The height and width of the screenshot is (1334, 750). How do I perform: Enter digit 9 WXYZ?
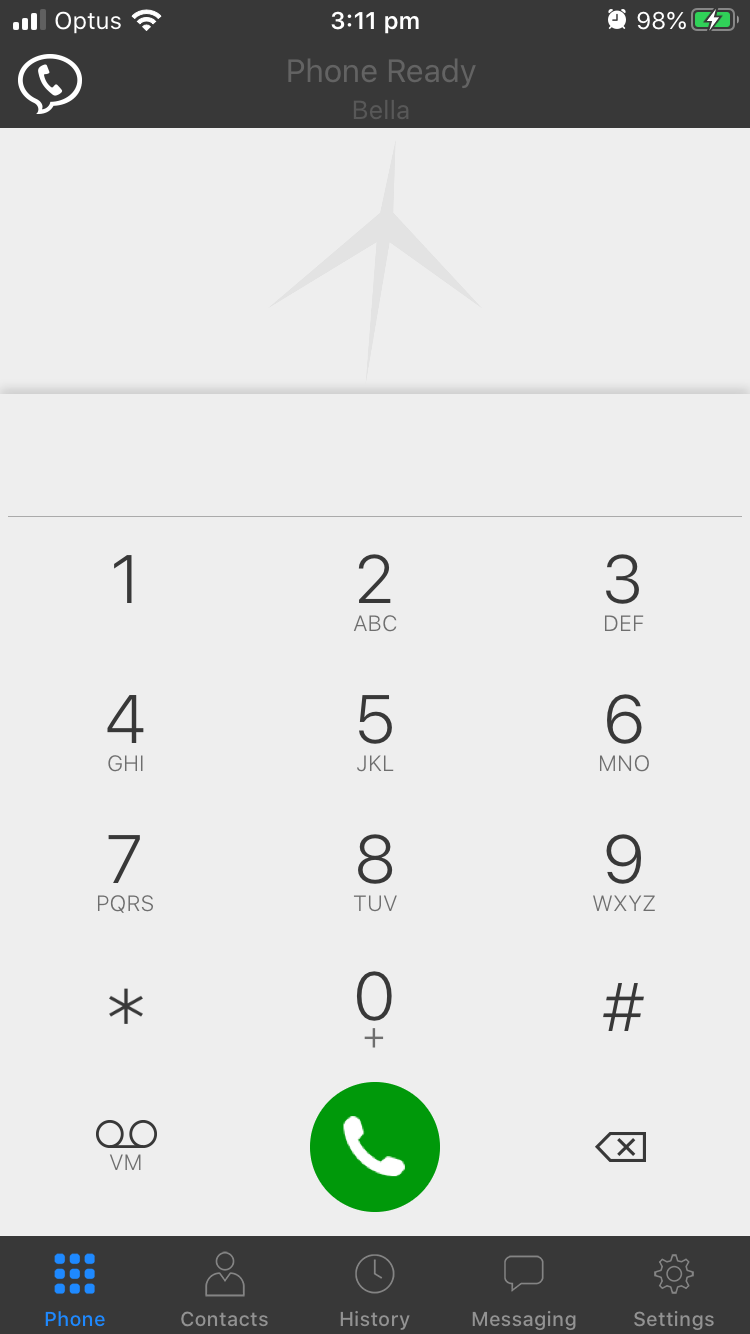coord(623,872)
